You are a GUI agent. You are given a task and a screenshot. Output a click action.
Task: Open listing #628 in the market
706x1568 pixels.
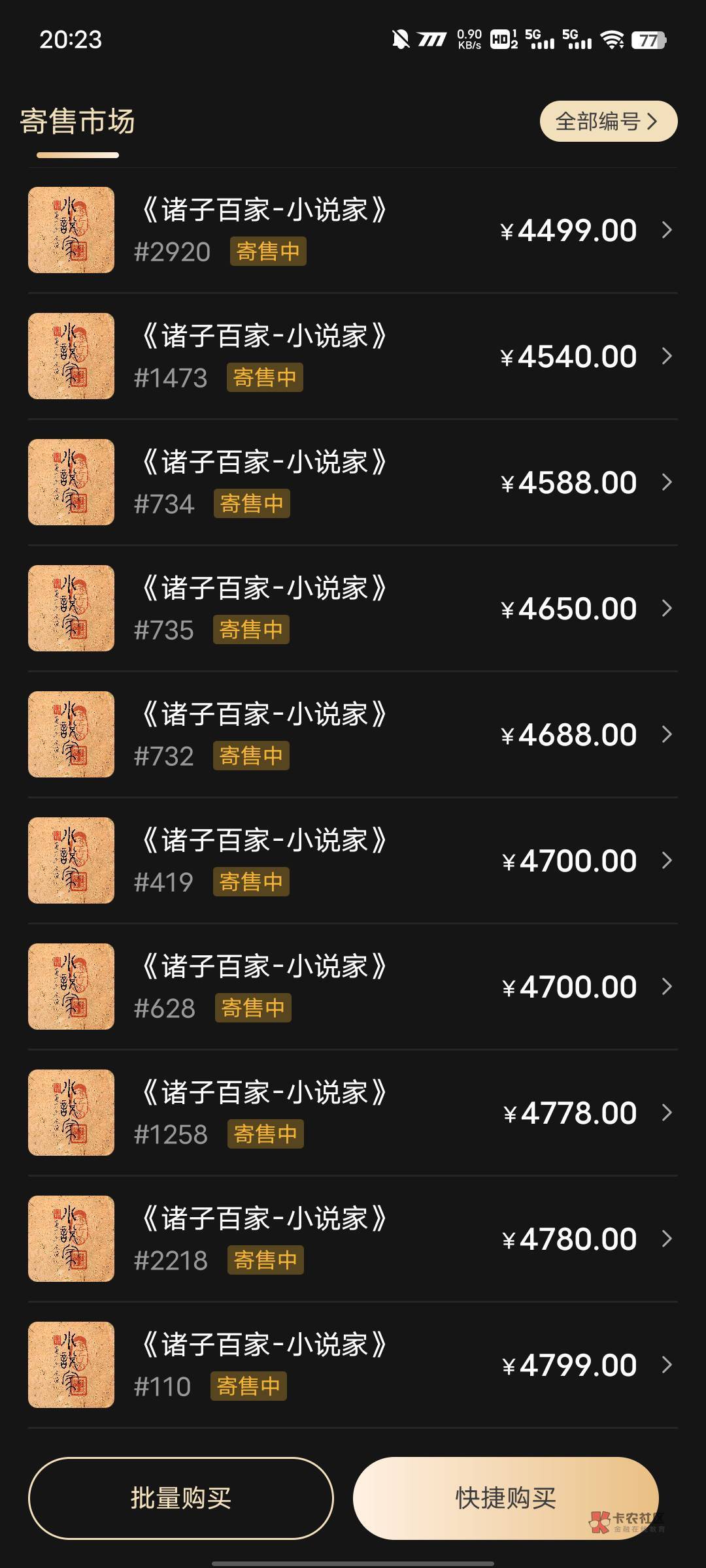click(353, 987)
